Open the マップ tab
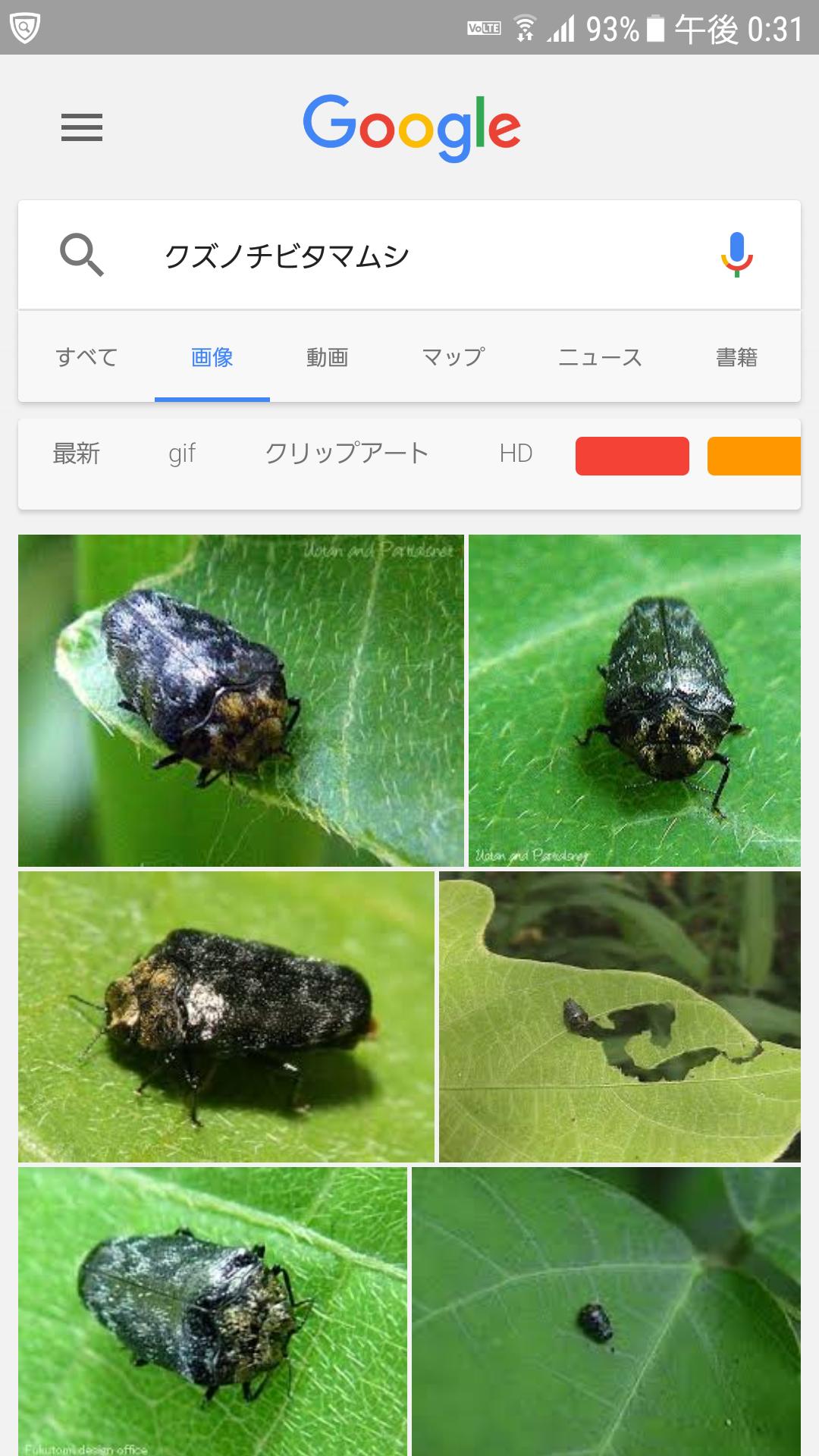The width and height of the screenshot is (819, 1456). (453, 357)
